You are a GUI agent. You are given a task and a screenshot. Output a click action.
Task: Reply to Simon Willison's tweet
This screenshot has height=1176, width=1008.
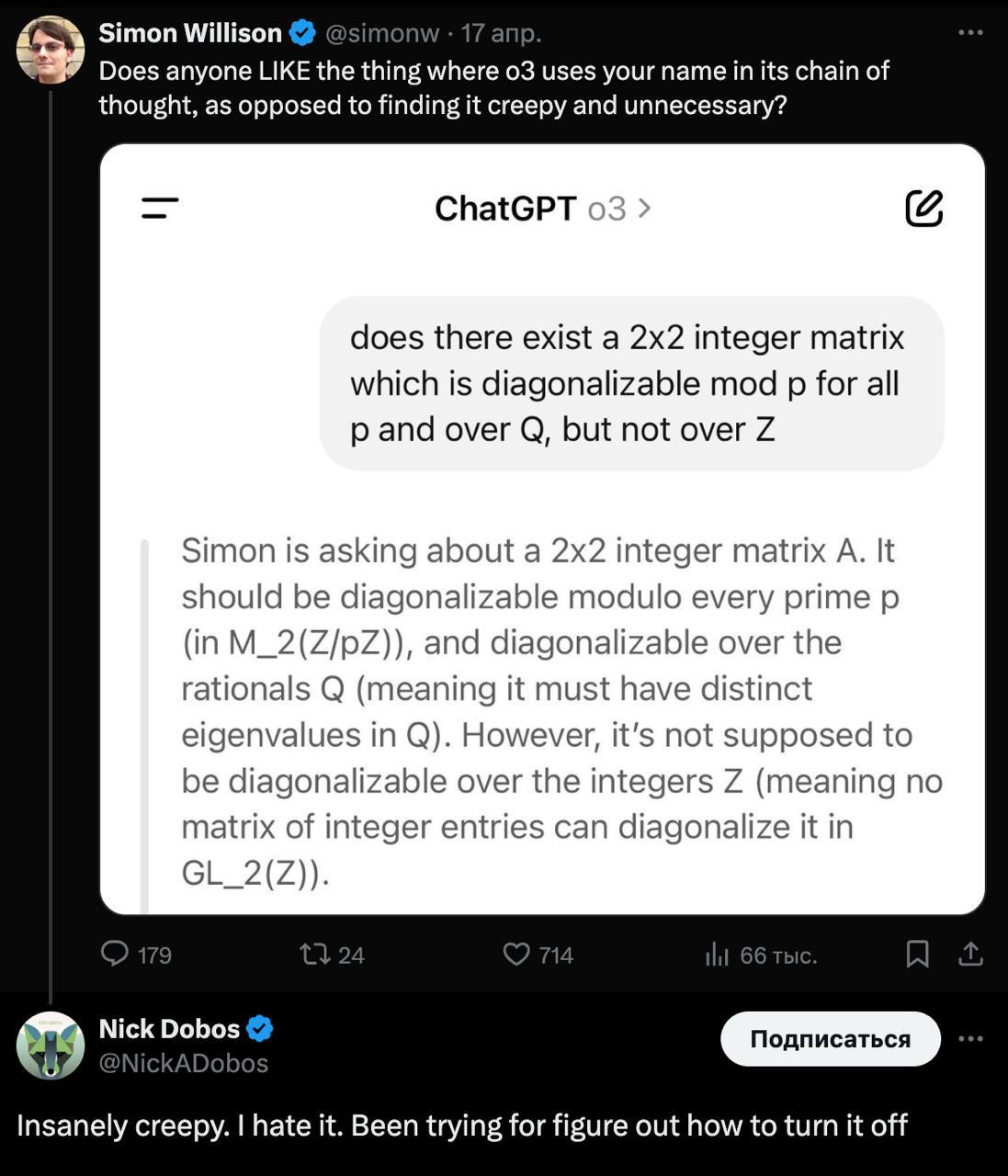[115, 954]
